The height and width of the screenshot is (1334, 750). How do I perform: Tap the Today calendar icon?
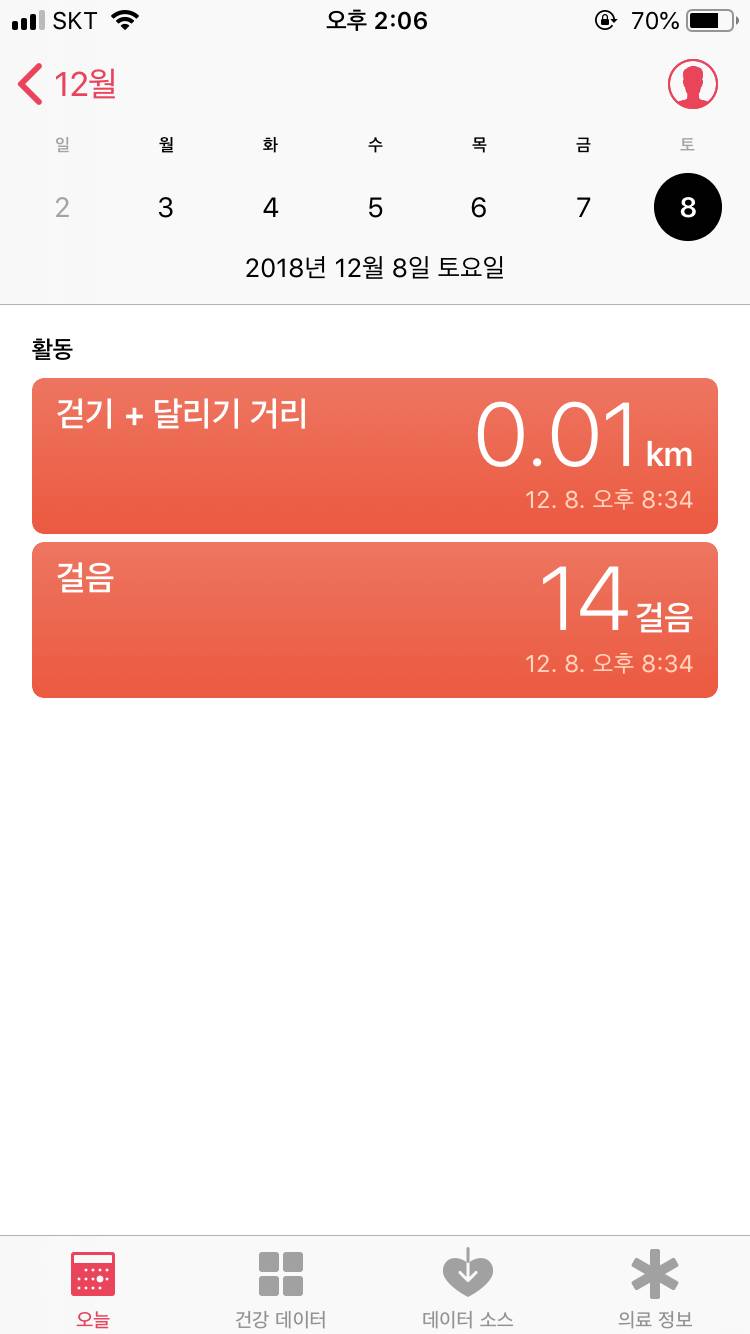pyautogui.click(x=93, y=1273)
